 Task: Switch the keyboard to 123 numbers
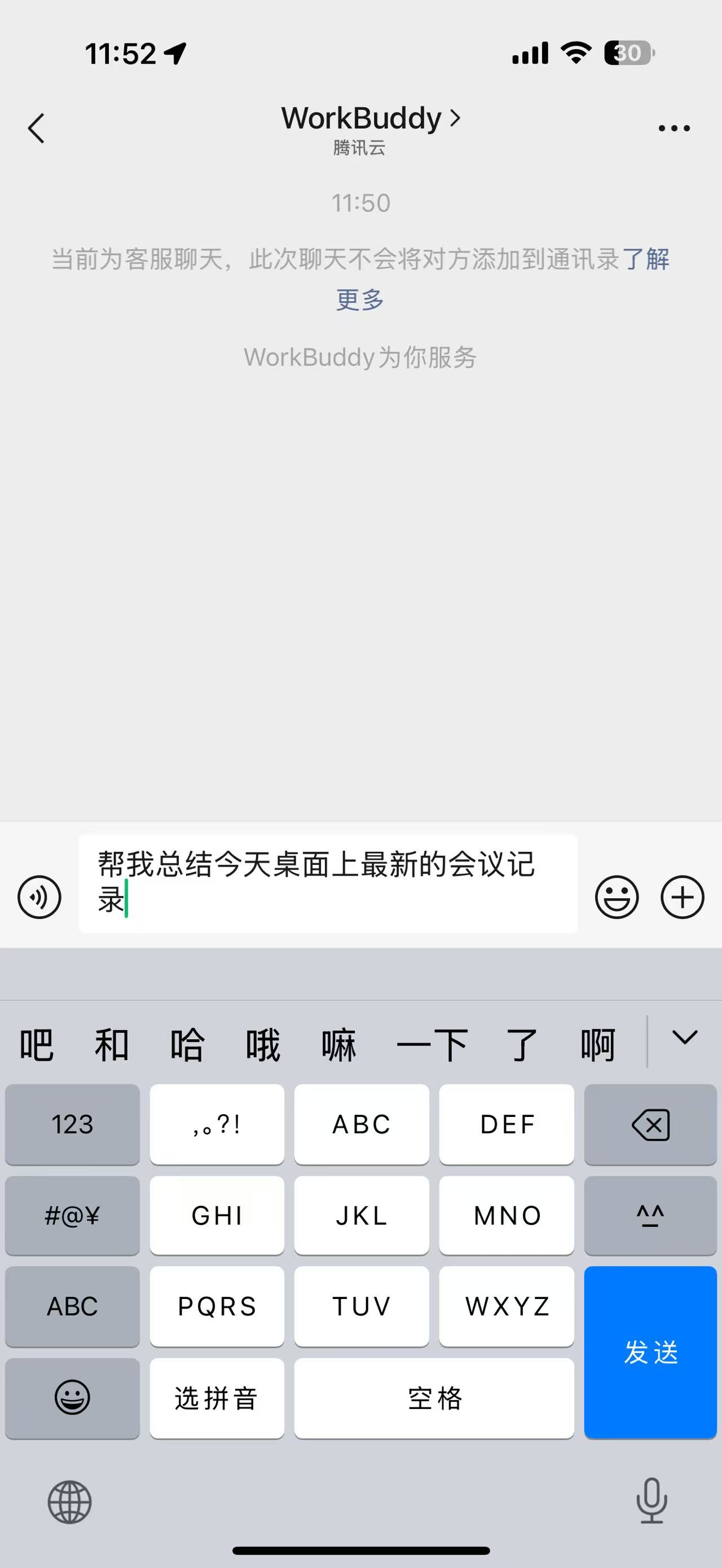coord(72,1124)
